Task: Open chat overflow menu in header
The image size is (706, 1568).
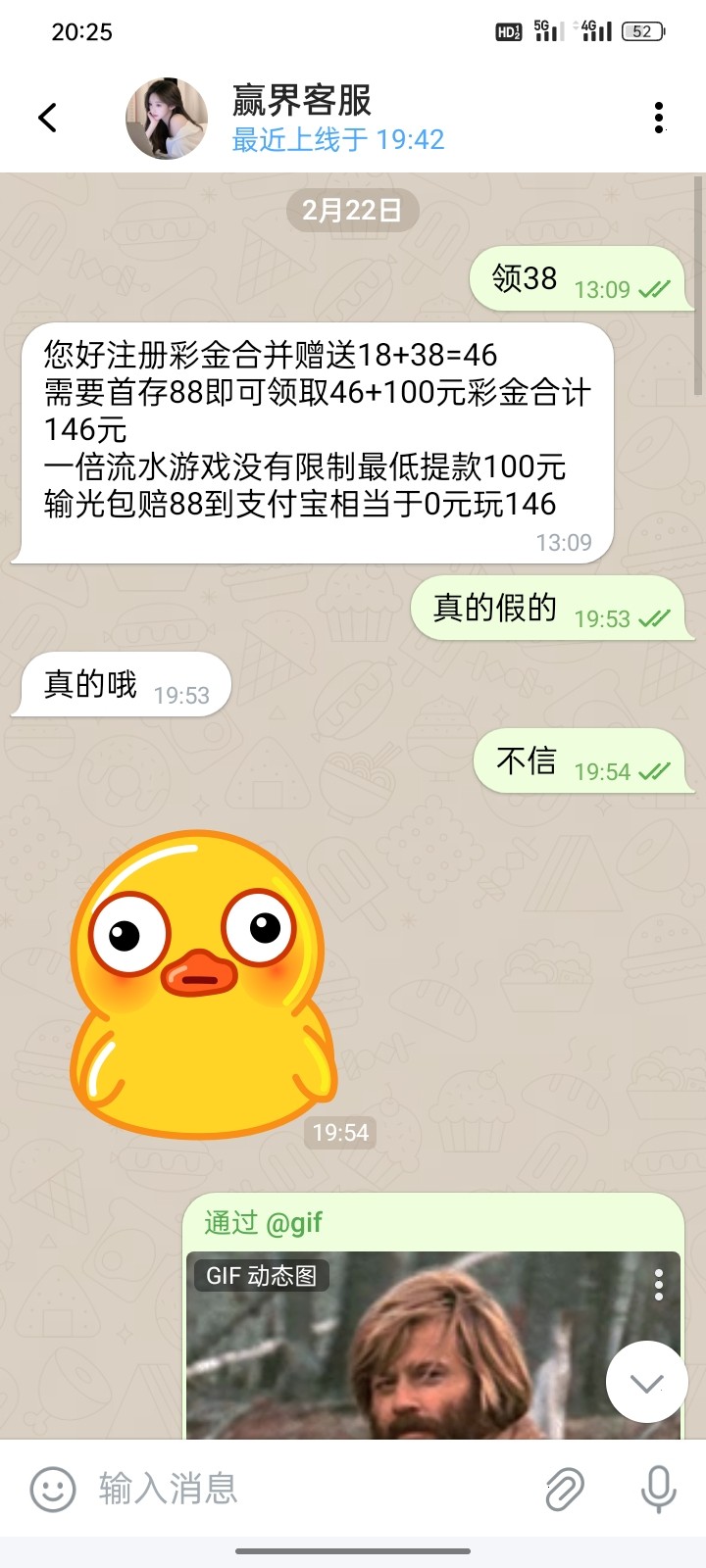Action: [659, 118]
